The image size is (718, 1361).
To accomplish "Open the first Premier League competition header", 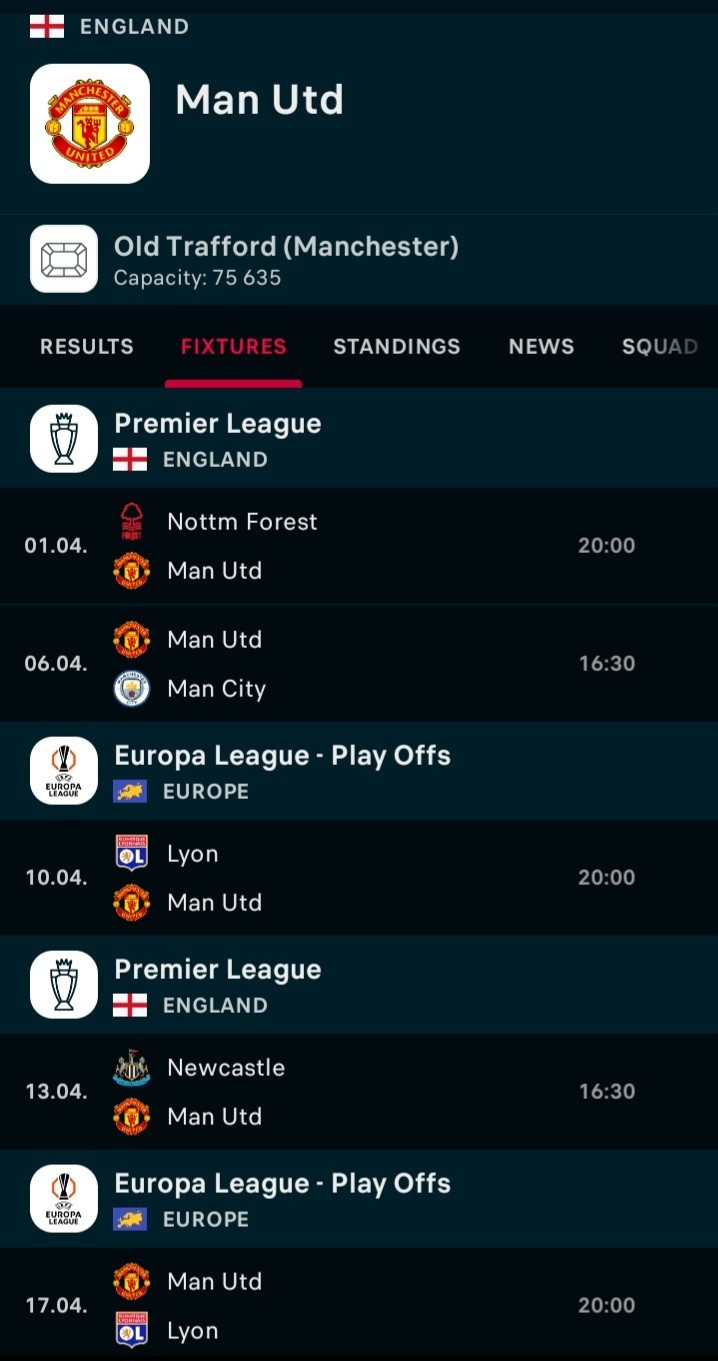I will click(359, 439).
